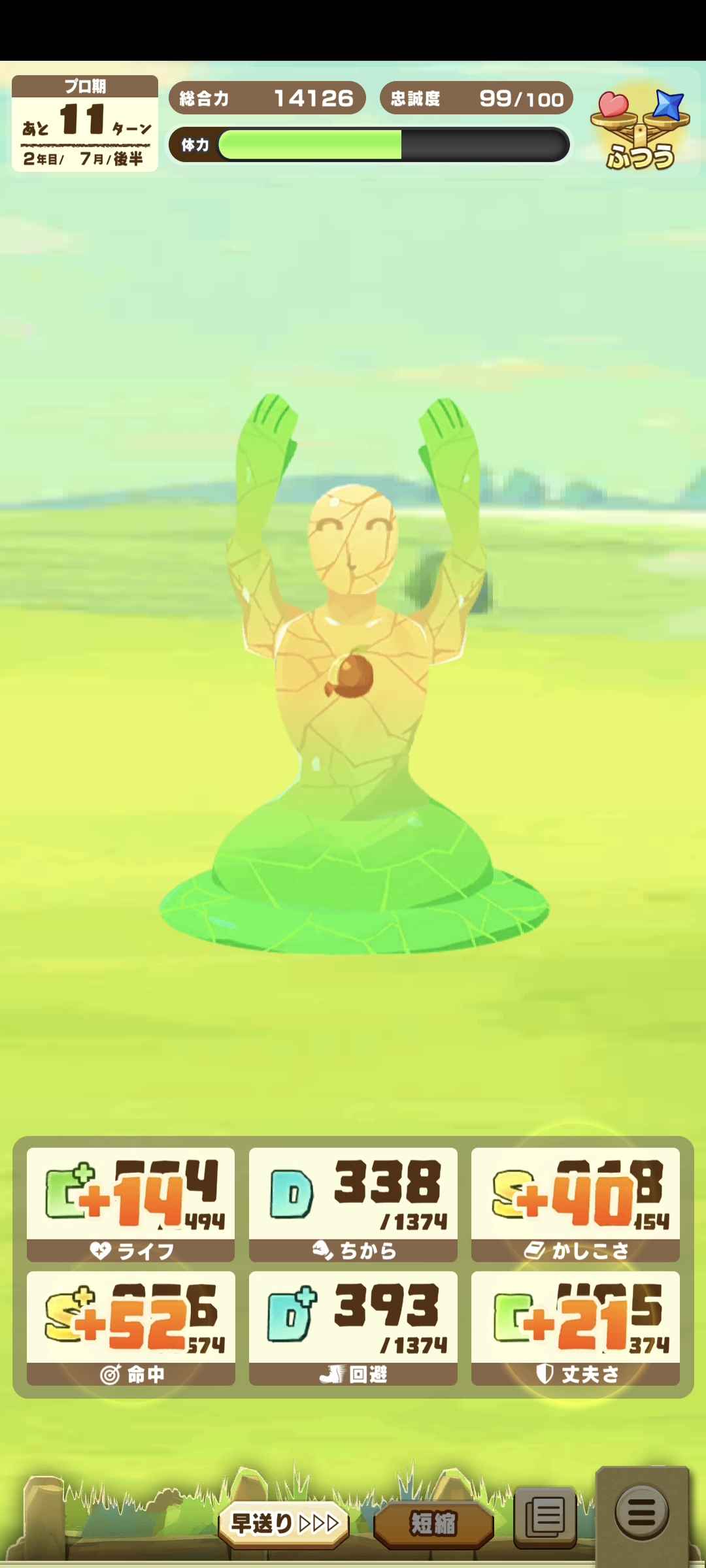Tap the 短縮 shorten button

(x=433, y=1524)
